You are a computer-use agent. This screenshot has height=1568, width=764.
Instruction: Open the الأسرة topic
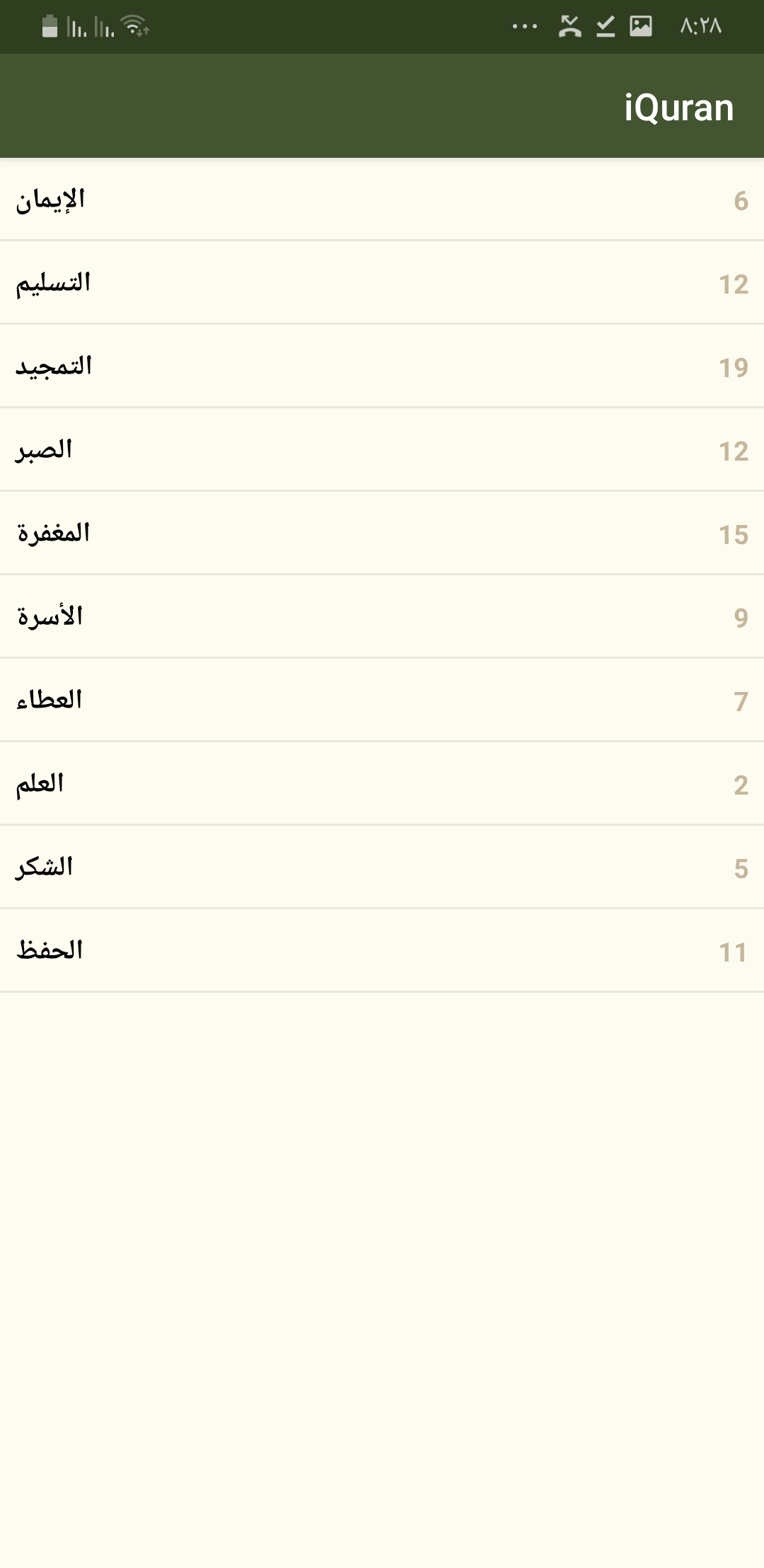click(x=382, y=617)
